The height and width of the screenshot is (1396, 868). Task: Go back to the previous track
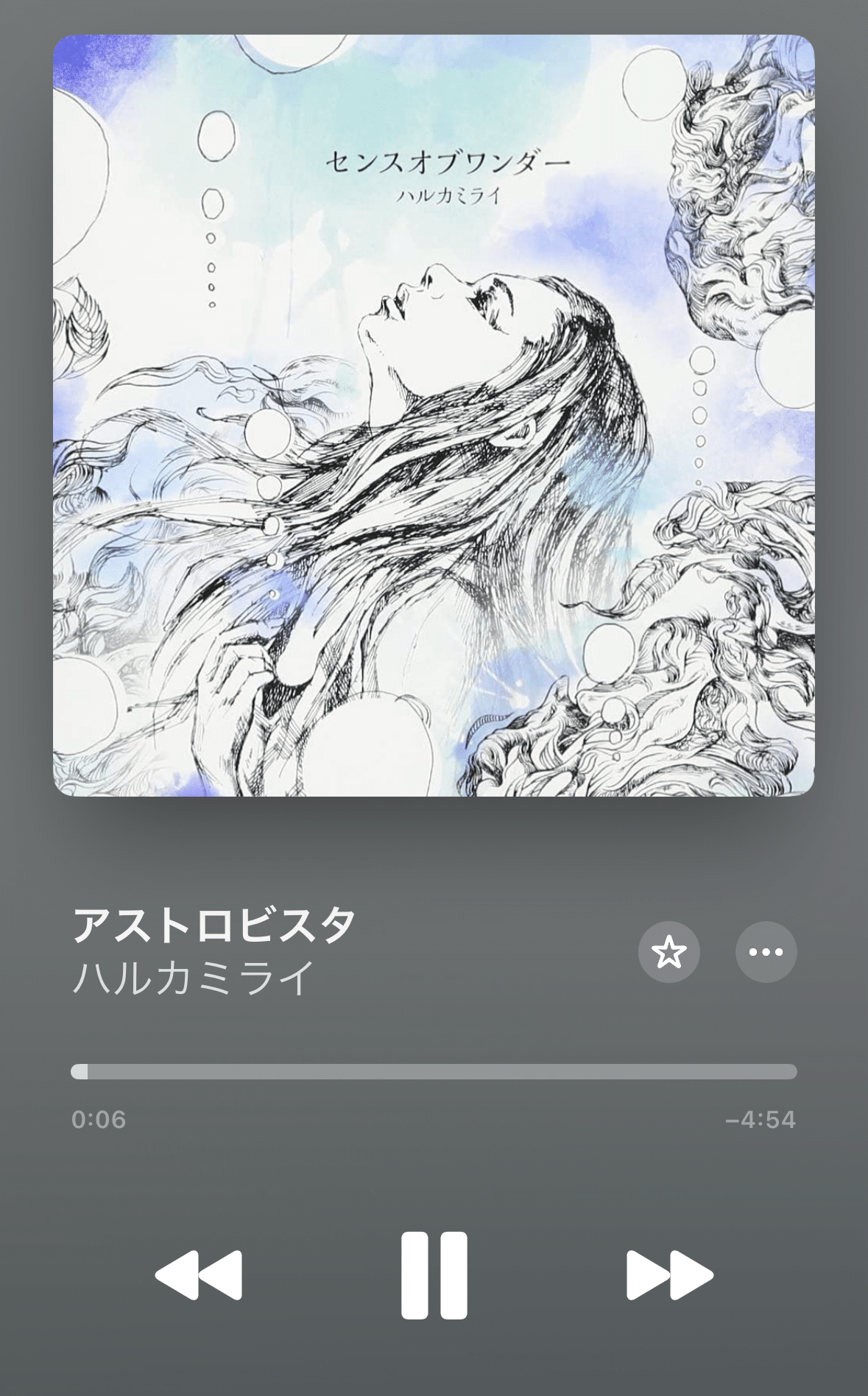(198, 1275)
